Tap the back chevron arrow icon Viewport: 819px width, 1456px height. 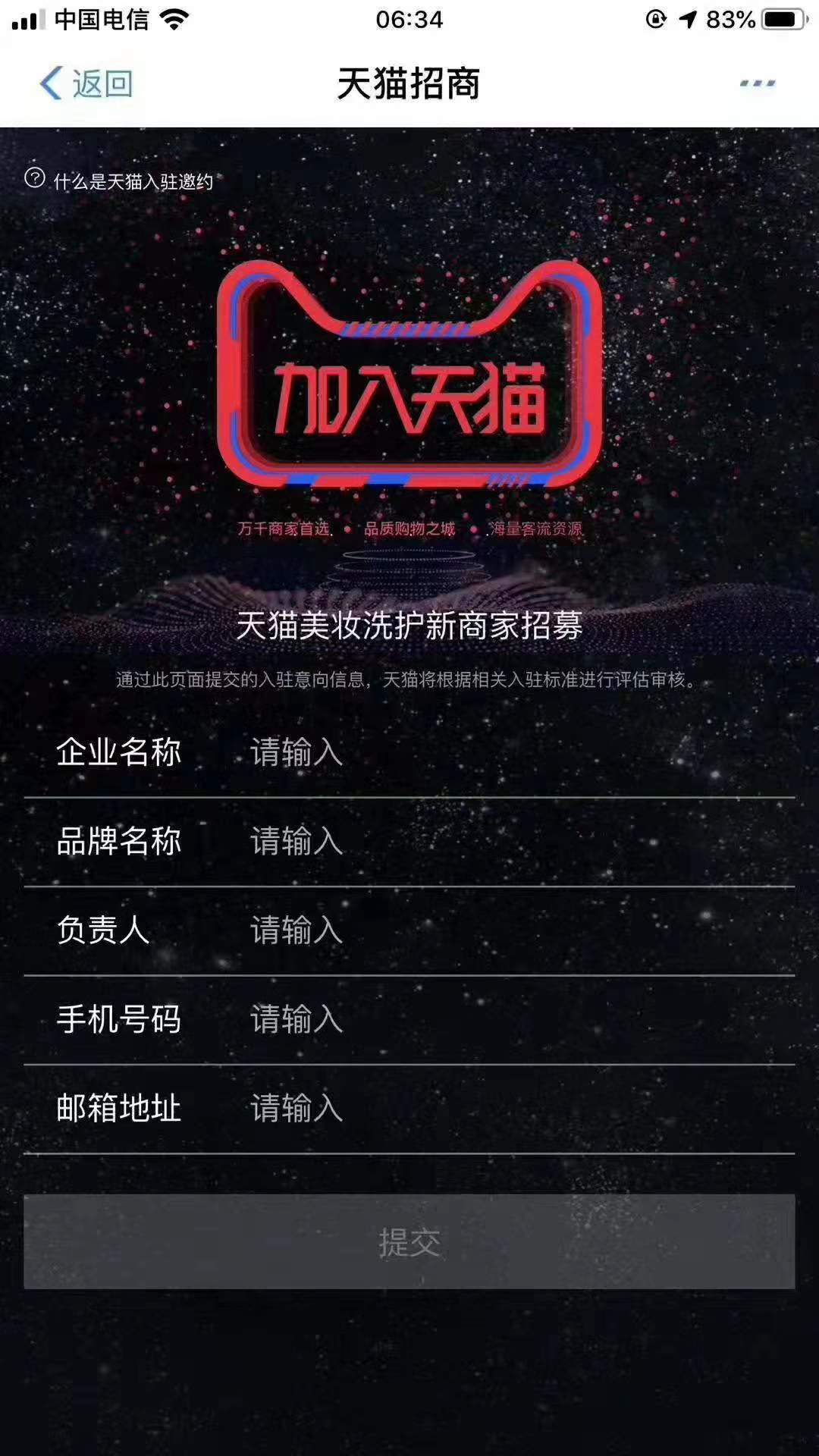pyautogui.click(x=49, y=85)
